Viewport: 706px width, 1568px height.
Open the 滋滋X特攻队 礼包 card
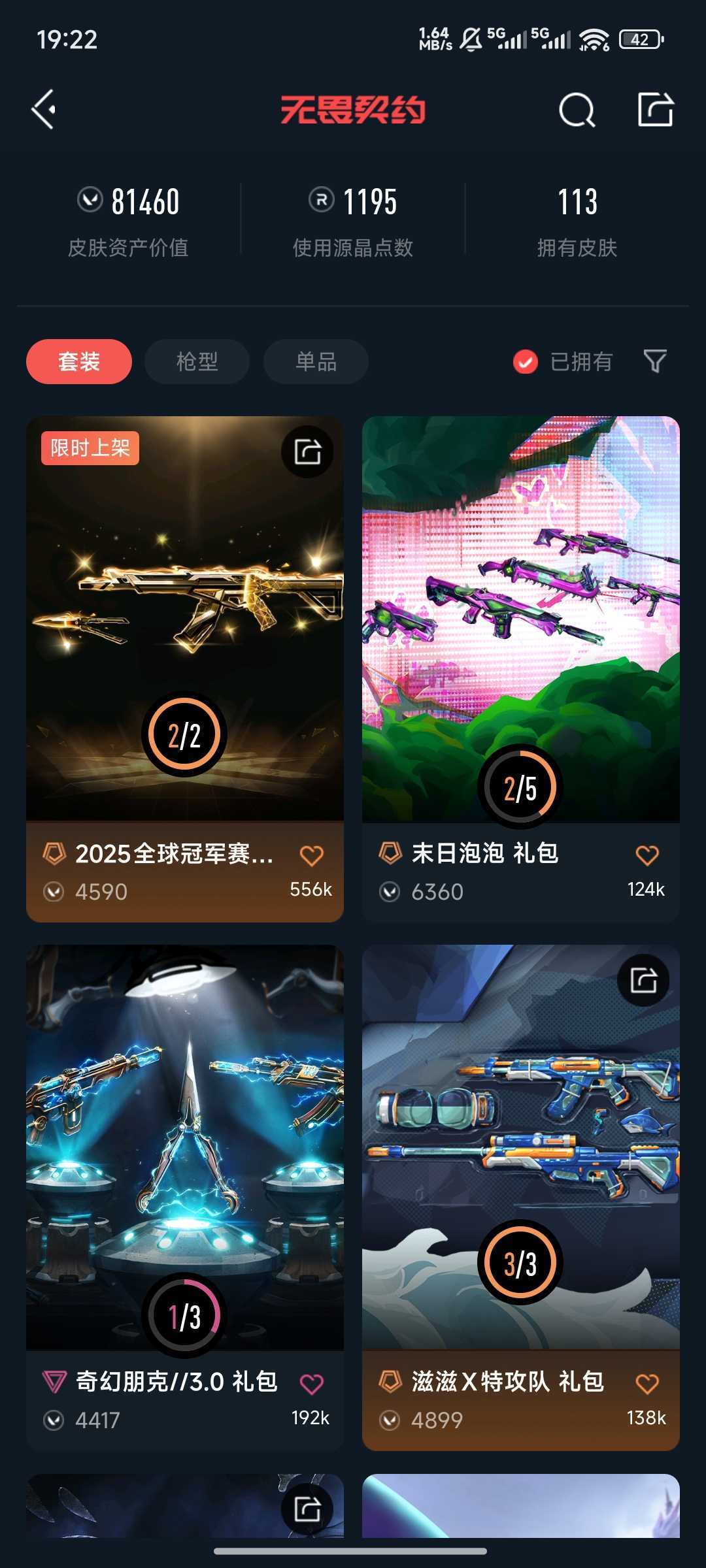pos(520,1150)
